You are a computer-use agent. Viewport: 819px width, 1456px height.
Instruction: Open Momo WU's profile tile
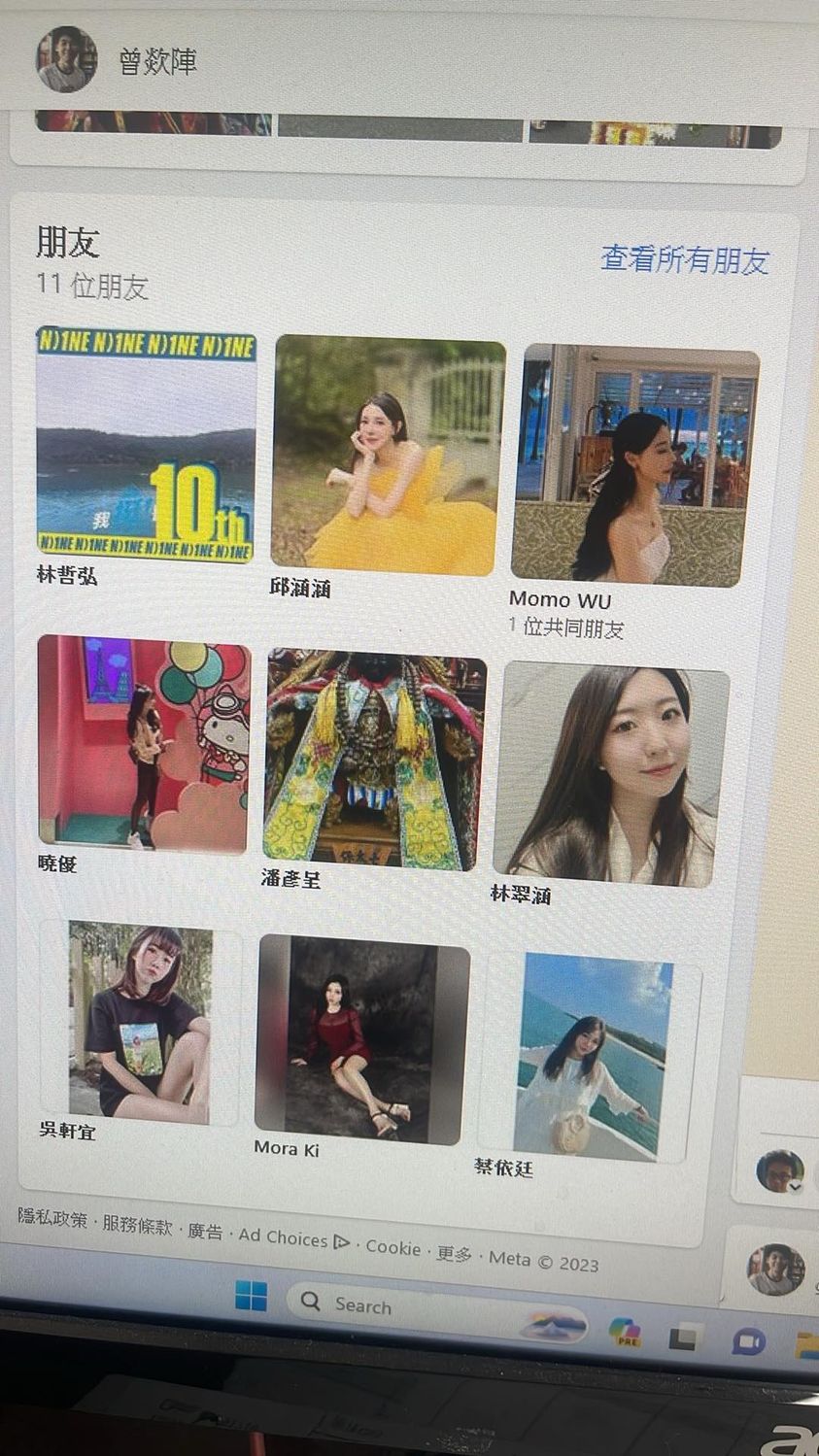(x=634, y=464)
